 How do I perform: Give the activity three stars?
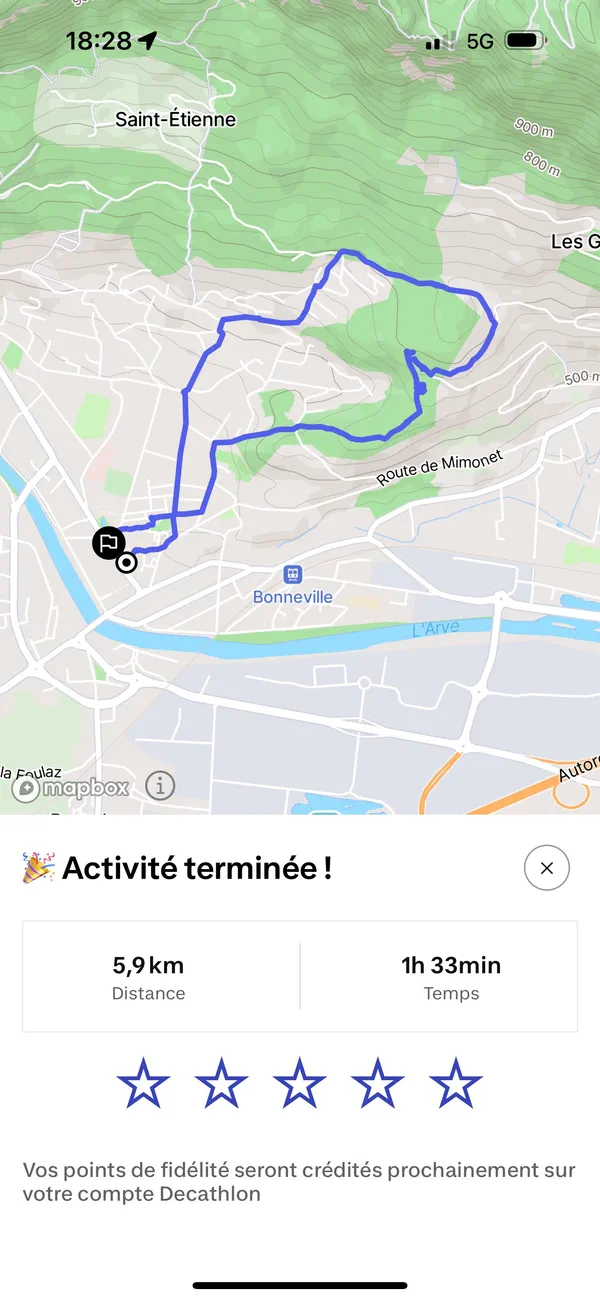(300, 1083)
